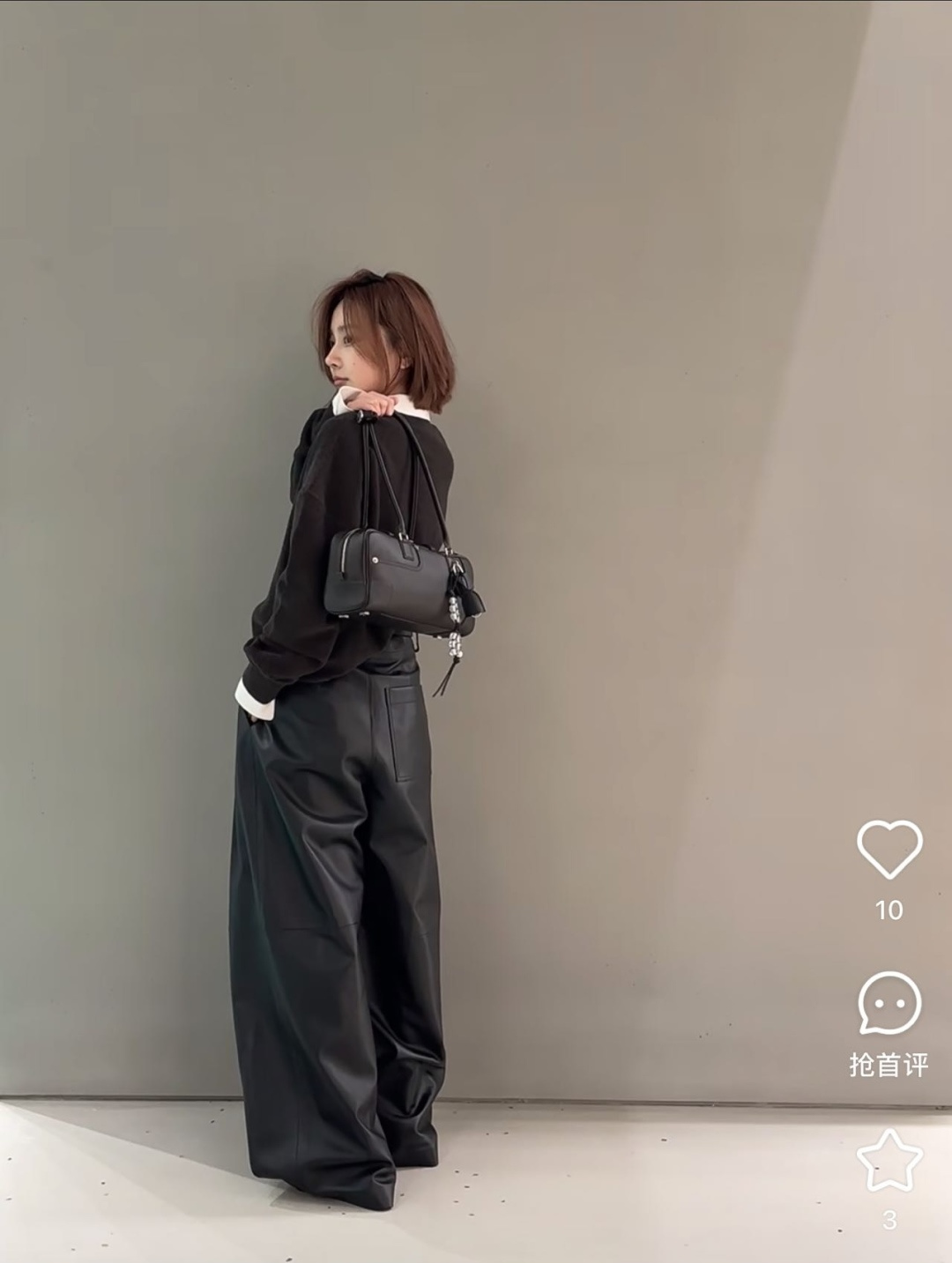Like this post with the heart icon
Screen dimensions: 952x1263
[x=889, y=848]
